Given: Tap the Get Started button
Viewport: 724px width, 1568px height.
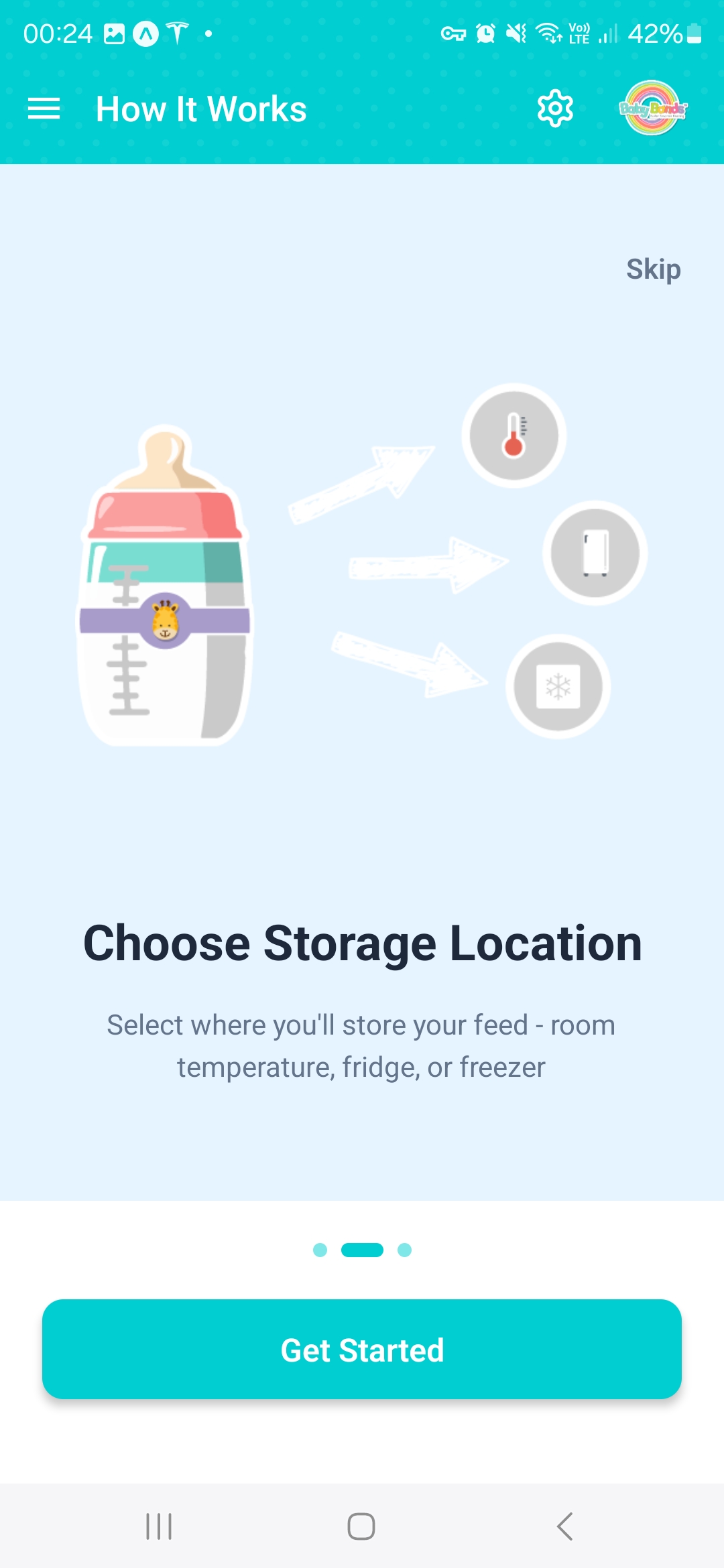Looking at the screenshot, I should [x=362, y=1349].
